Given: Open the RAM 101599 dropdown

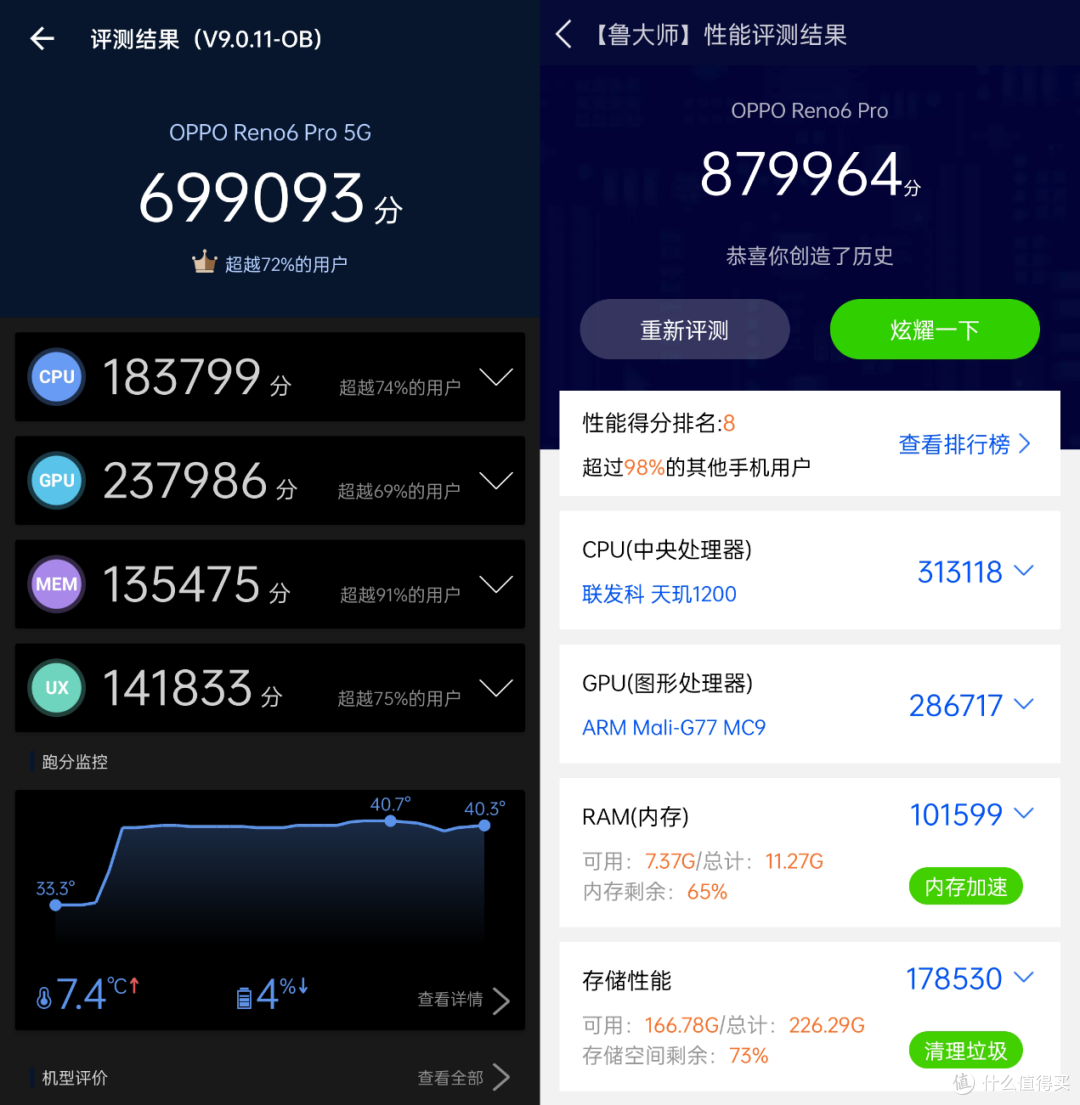Looking at the screenshot, I should (x=1023, y=813).
